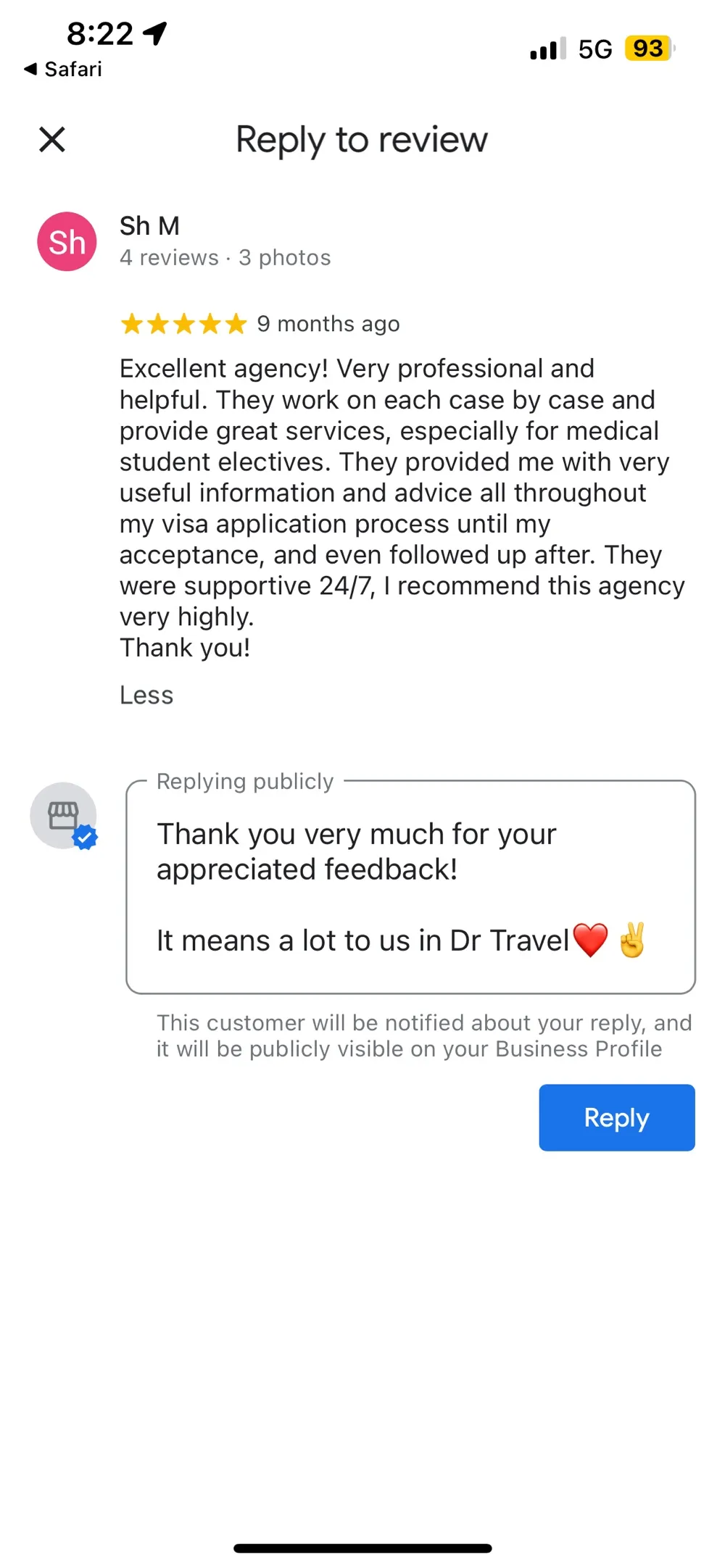This screenshot has height=1568, width=725.
Task: Open Sh M's reviewer profile
Action: (149, 226)
